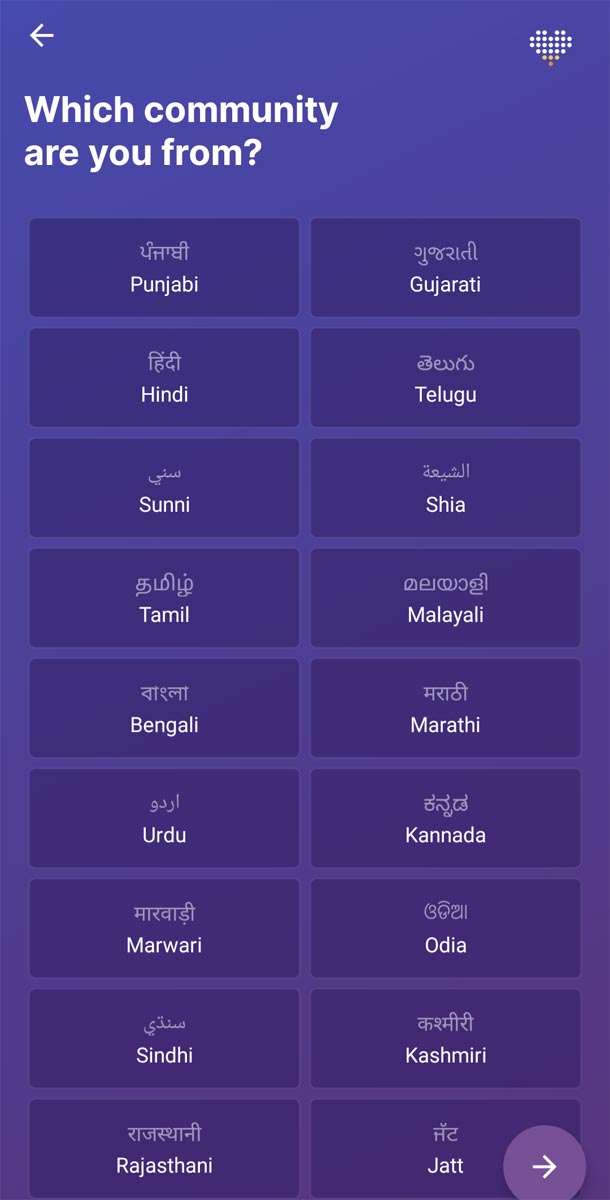Viewport: 610px width, 1200px height.
Task: Choose the Rajasthani option
Action: point(164,1149)
